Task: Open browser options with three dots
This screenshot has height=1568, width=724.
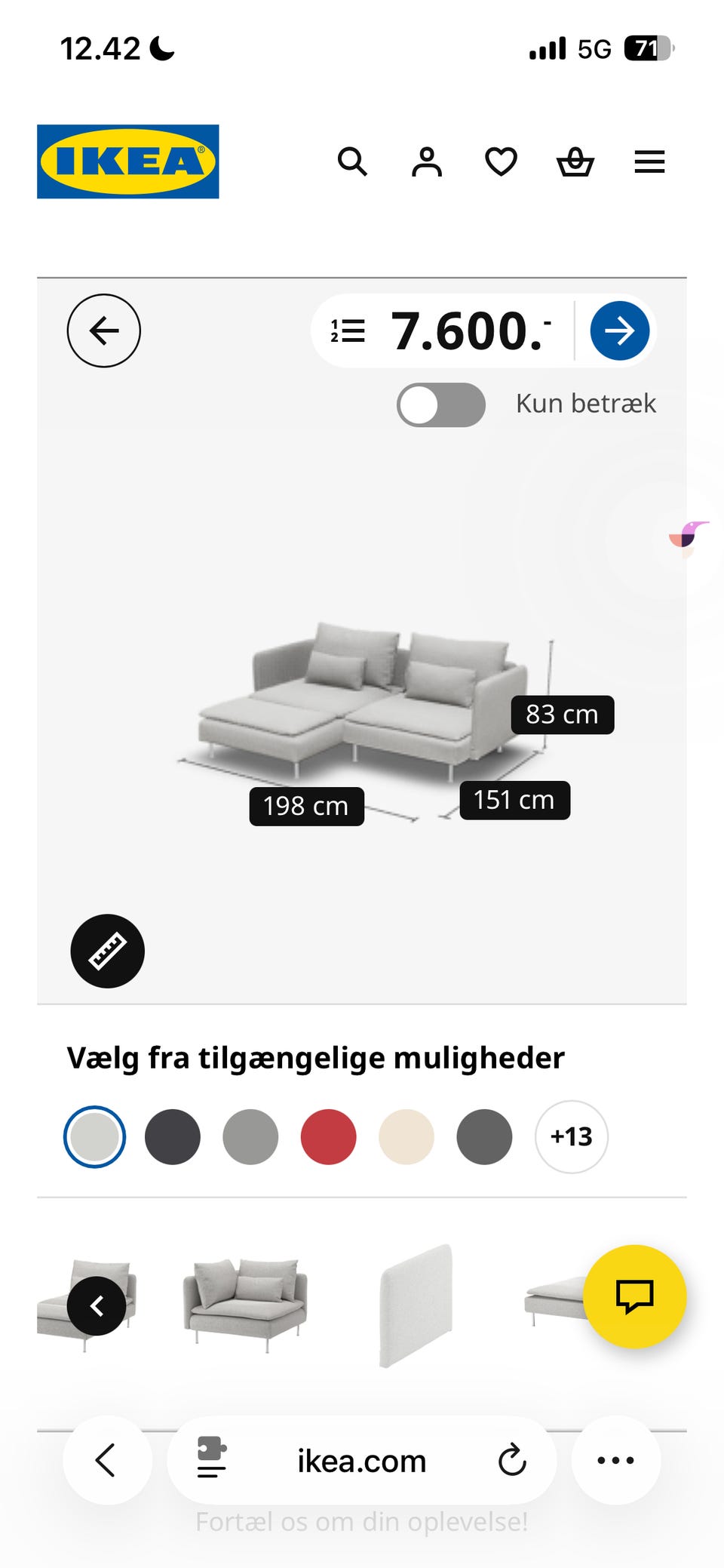Action: (x=616, y=1459)
